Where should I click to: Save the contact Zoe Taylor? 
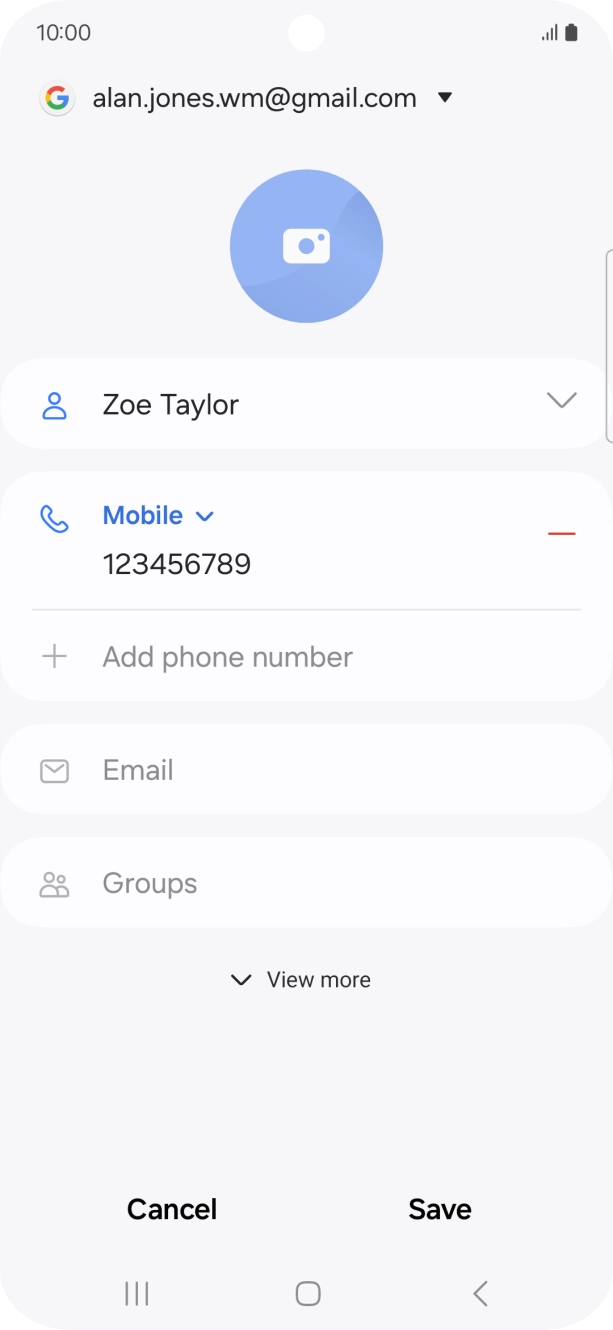click(x=440, y=1209)
